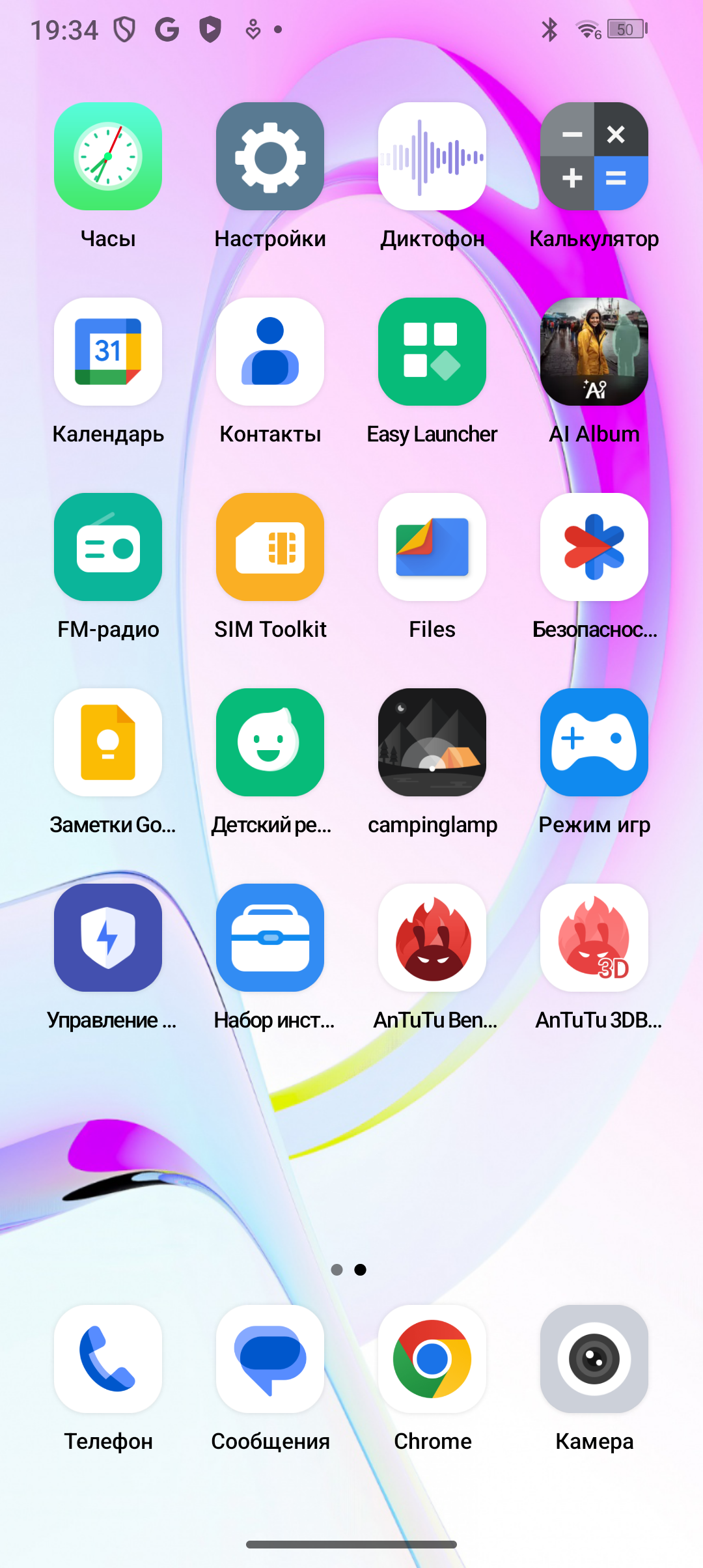Launch the campinglamp app
This screenshot has height=1568, width=703.
tap(432, 742)
